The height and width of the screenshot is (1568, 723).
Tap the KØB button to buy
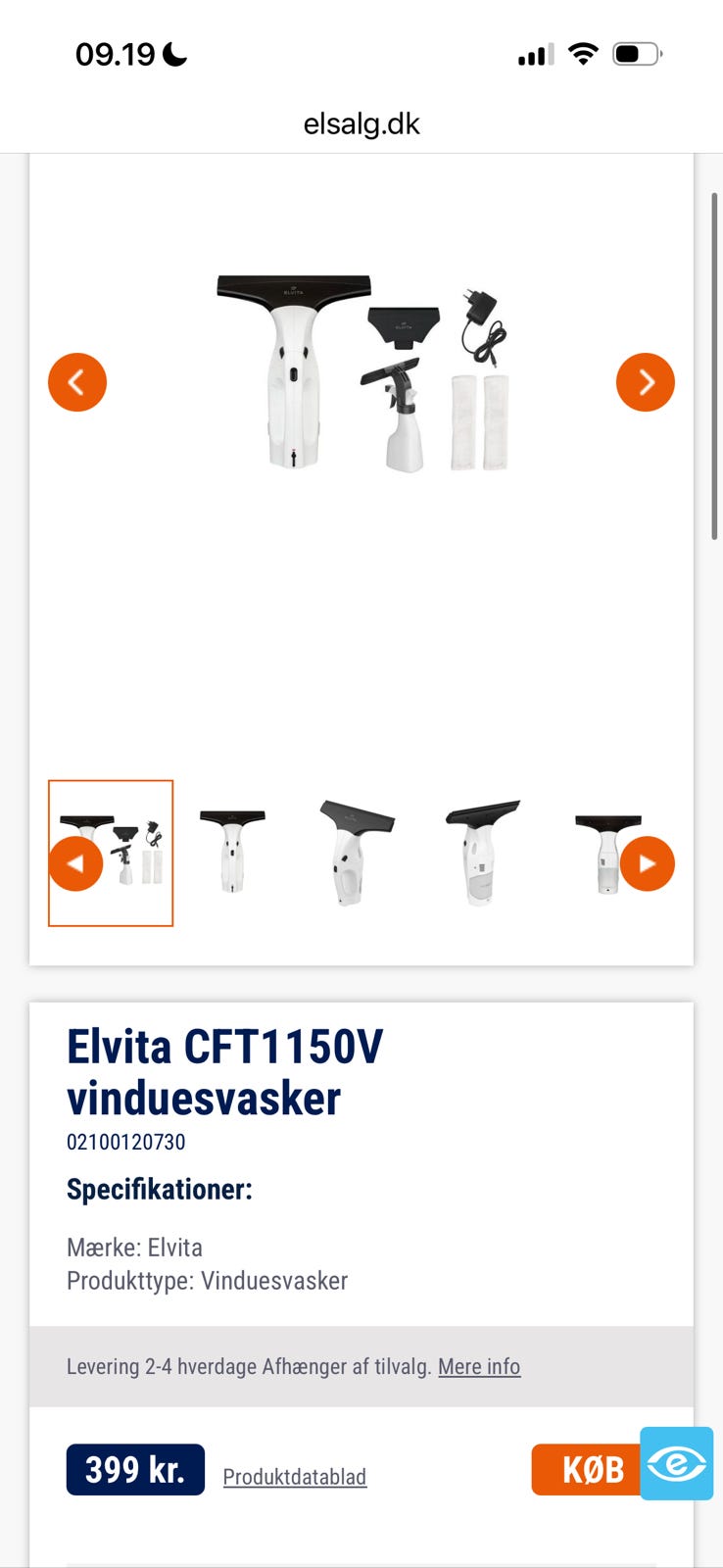586,1469
